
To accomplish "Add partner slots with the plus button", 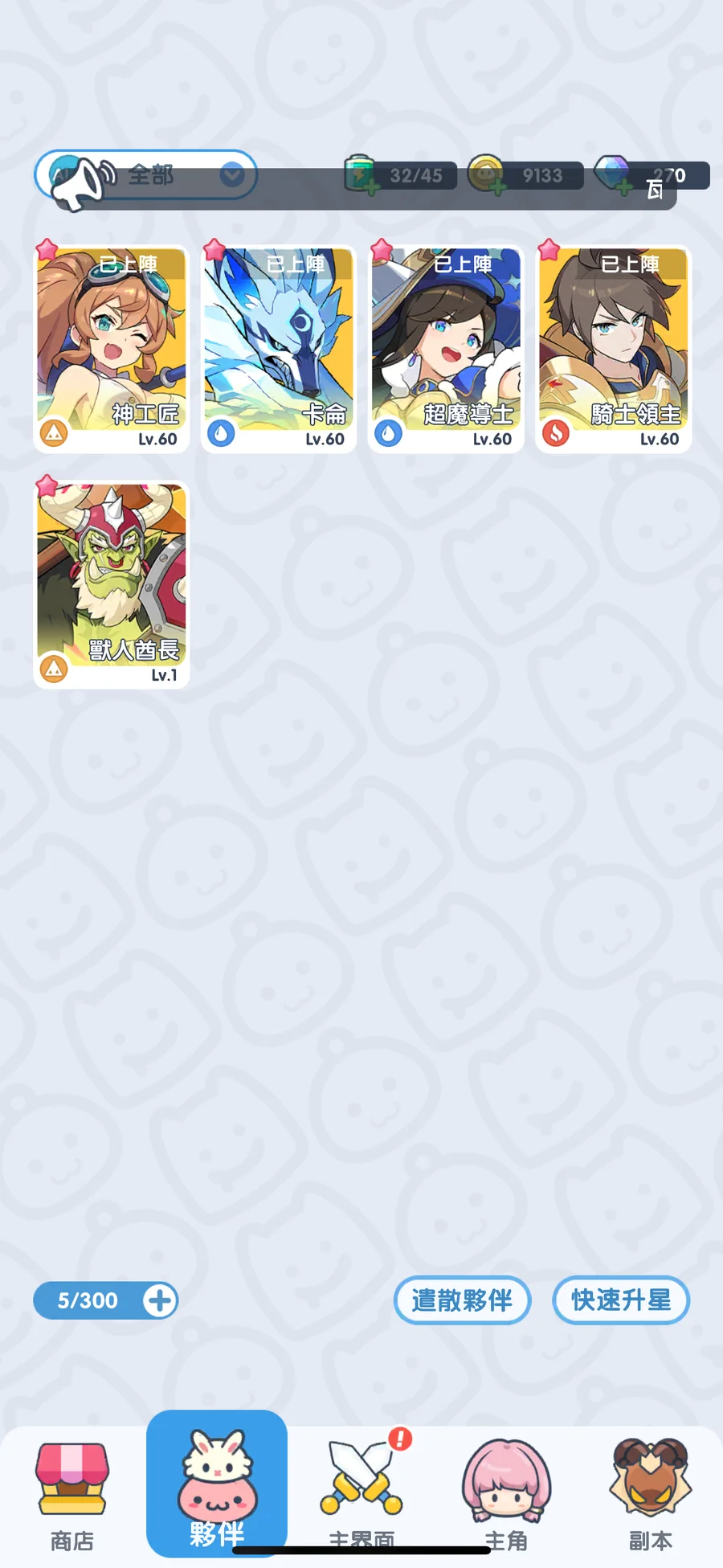I will pyautogui.click(x=160, y=1300).
